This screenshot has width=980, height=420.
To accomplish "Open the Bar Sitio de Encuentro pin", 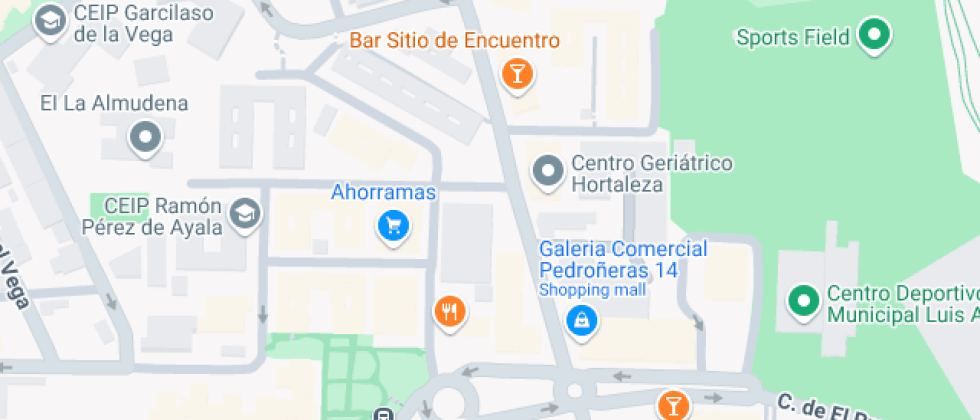I will click(x=516, y=72).
